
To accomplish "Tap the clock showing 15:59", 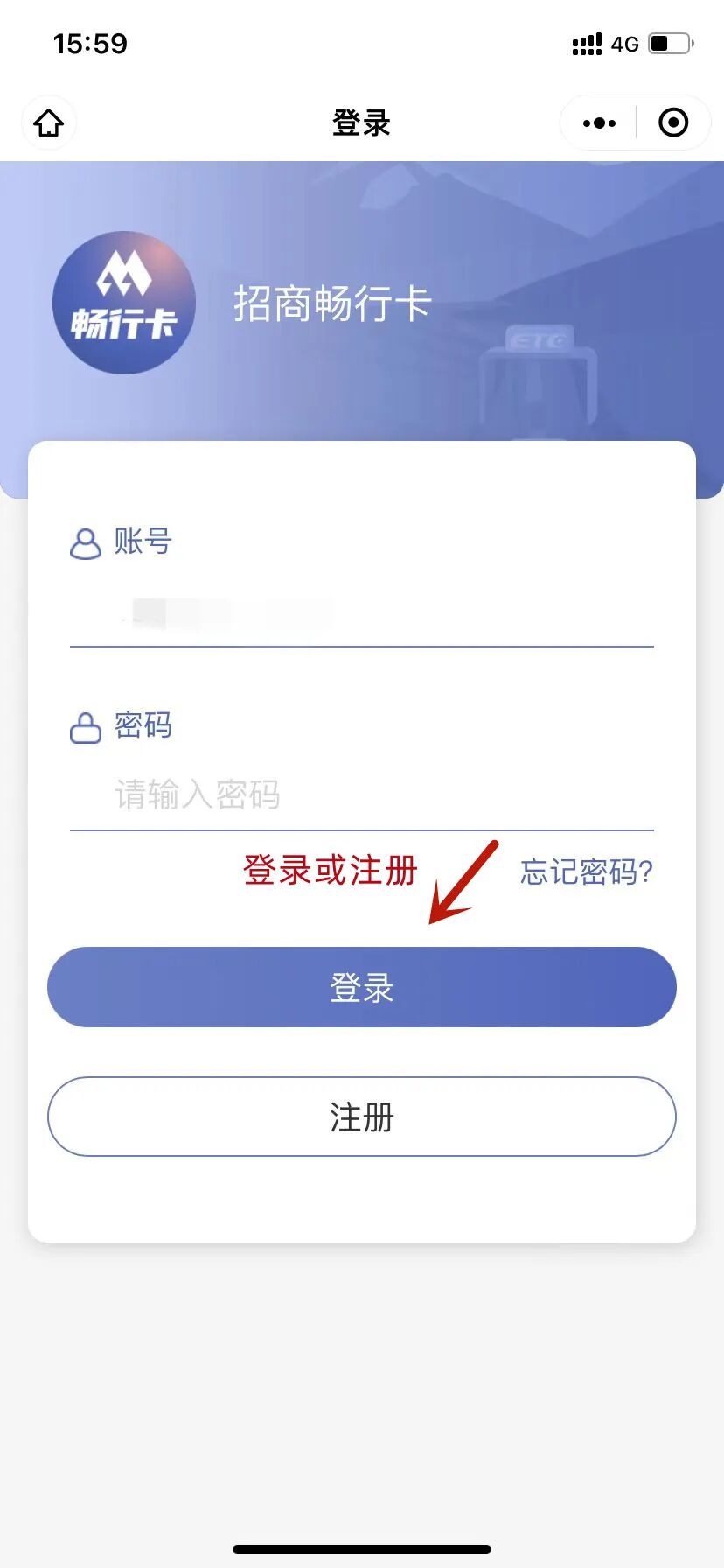I will coord(90,44).
